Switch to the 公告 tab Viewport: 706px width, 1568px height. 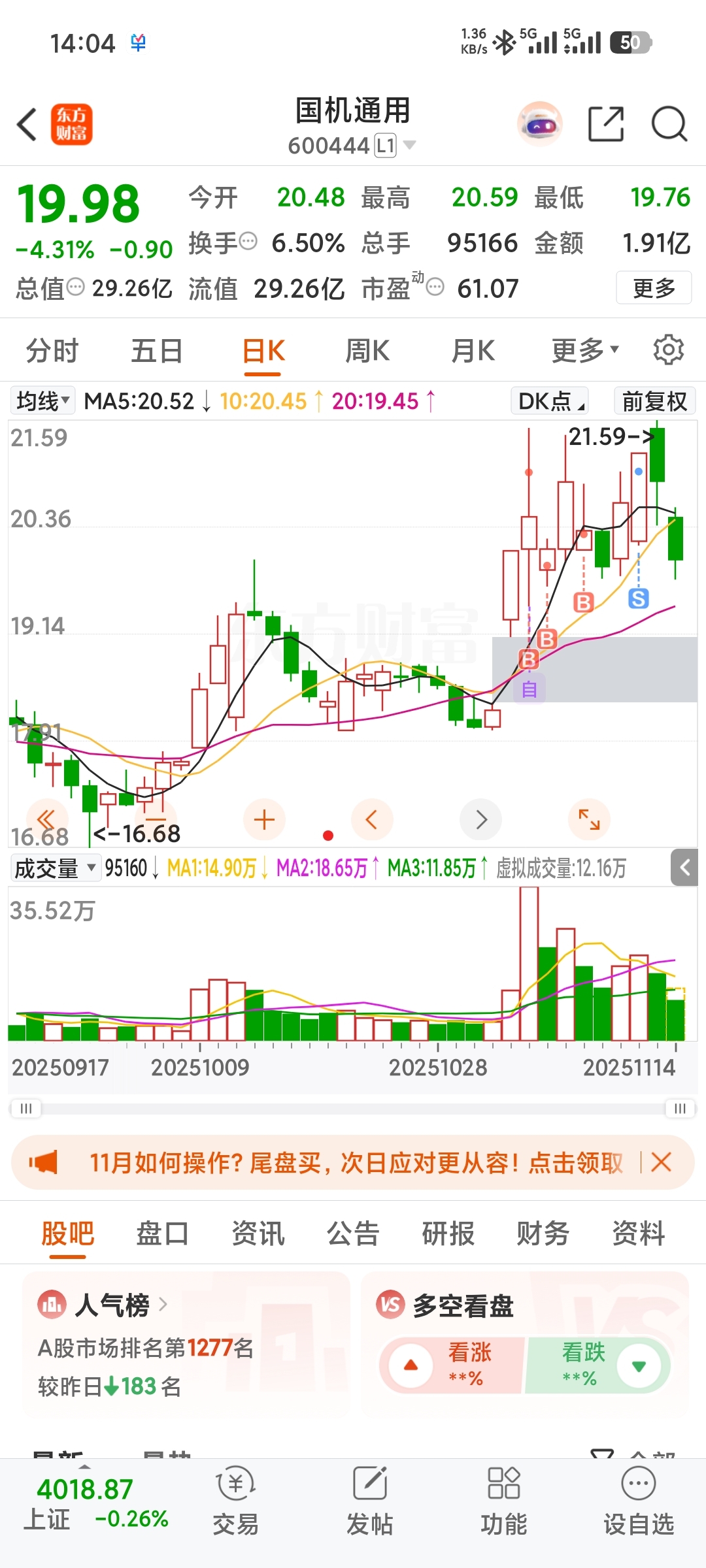(353, 1233)
